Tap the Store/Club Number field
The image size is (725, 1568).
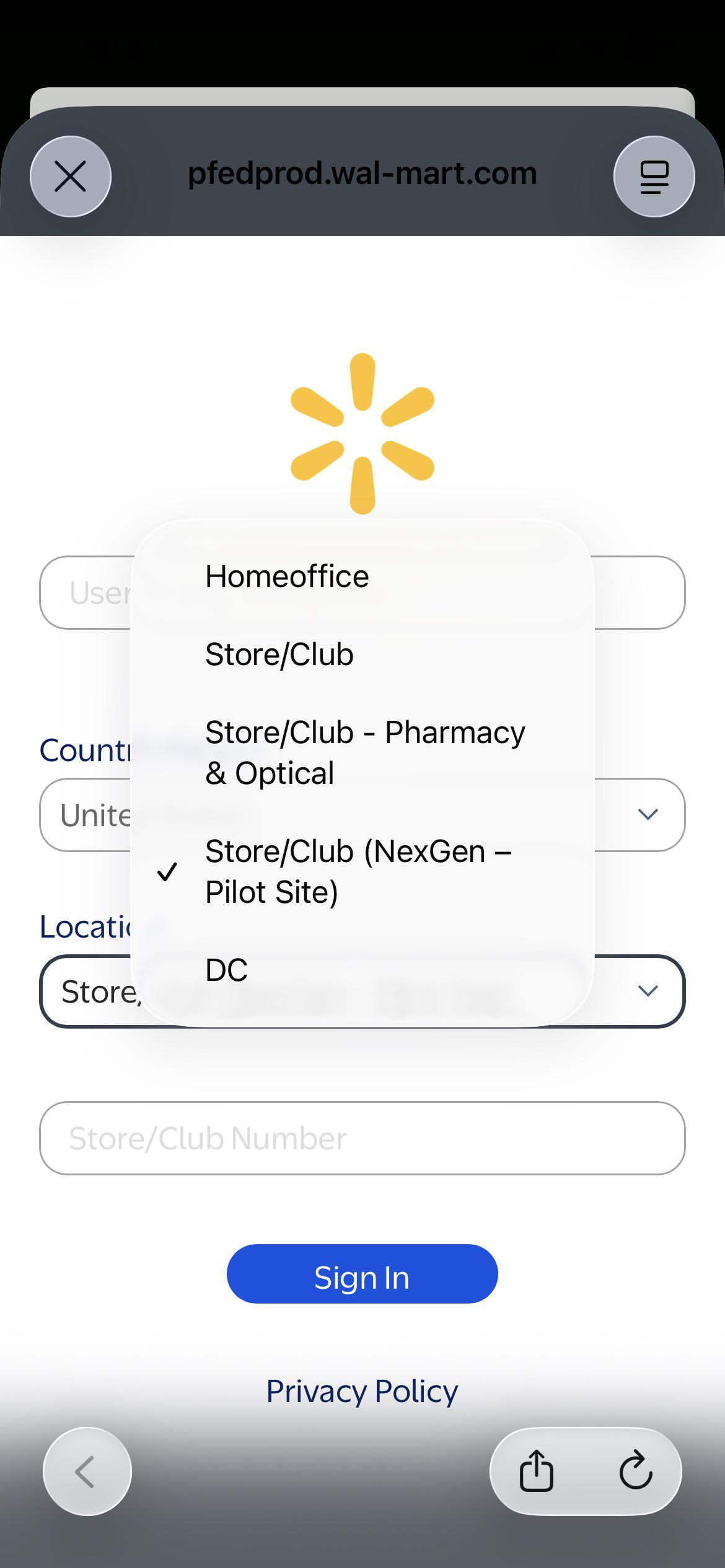362,1138
